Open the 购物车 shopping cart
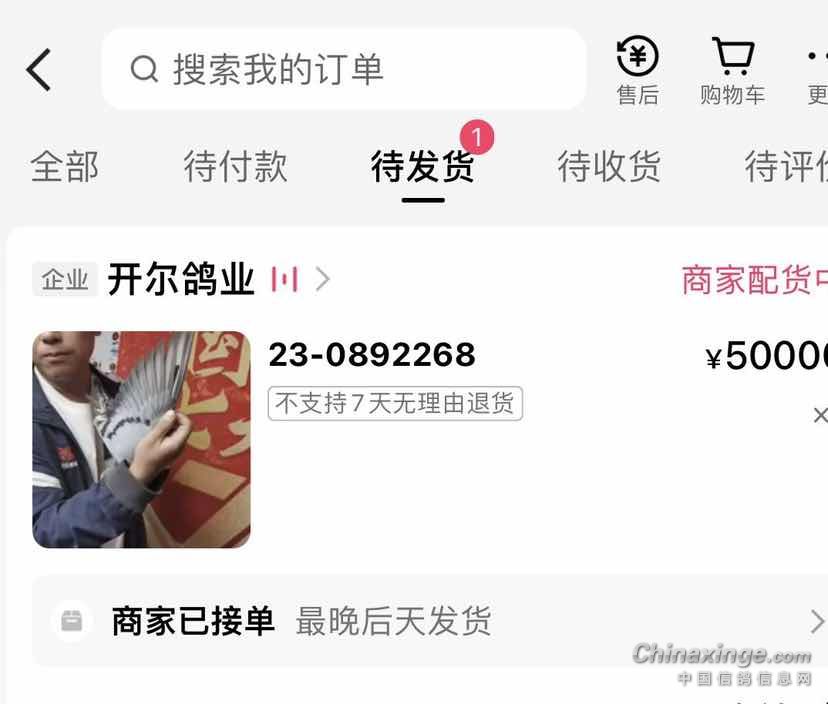The height and width of the screenshot is (704, 828). [x=732, y=70]
